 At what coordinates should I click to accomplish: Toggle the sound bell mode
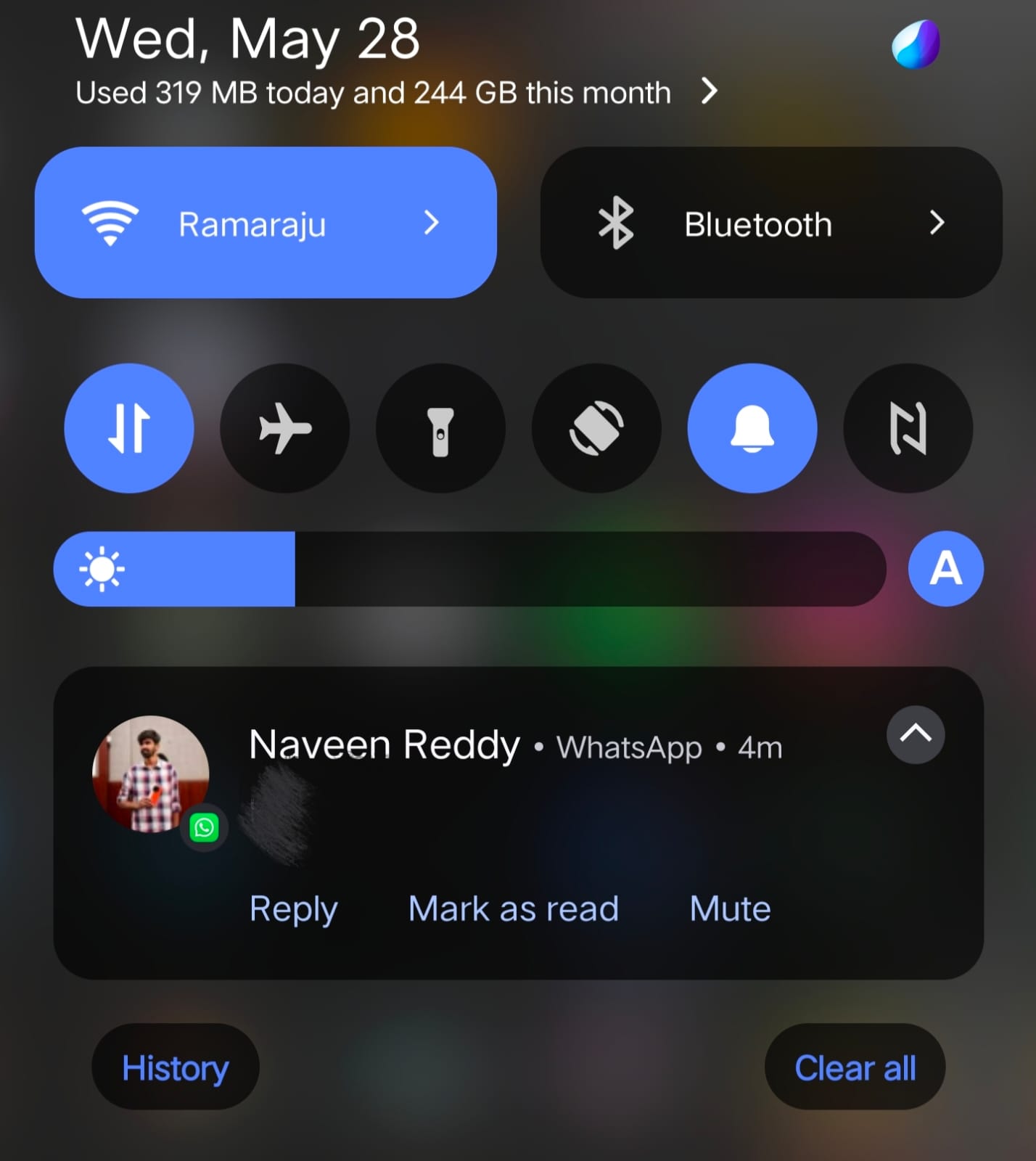coord(752,428)
